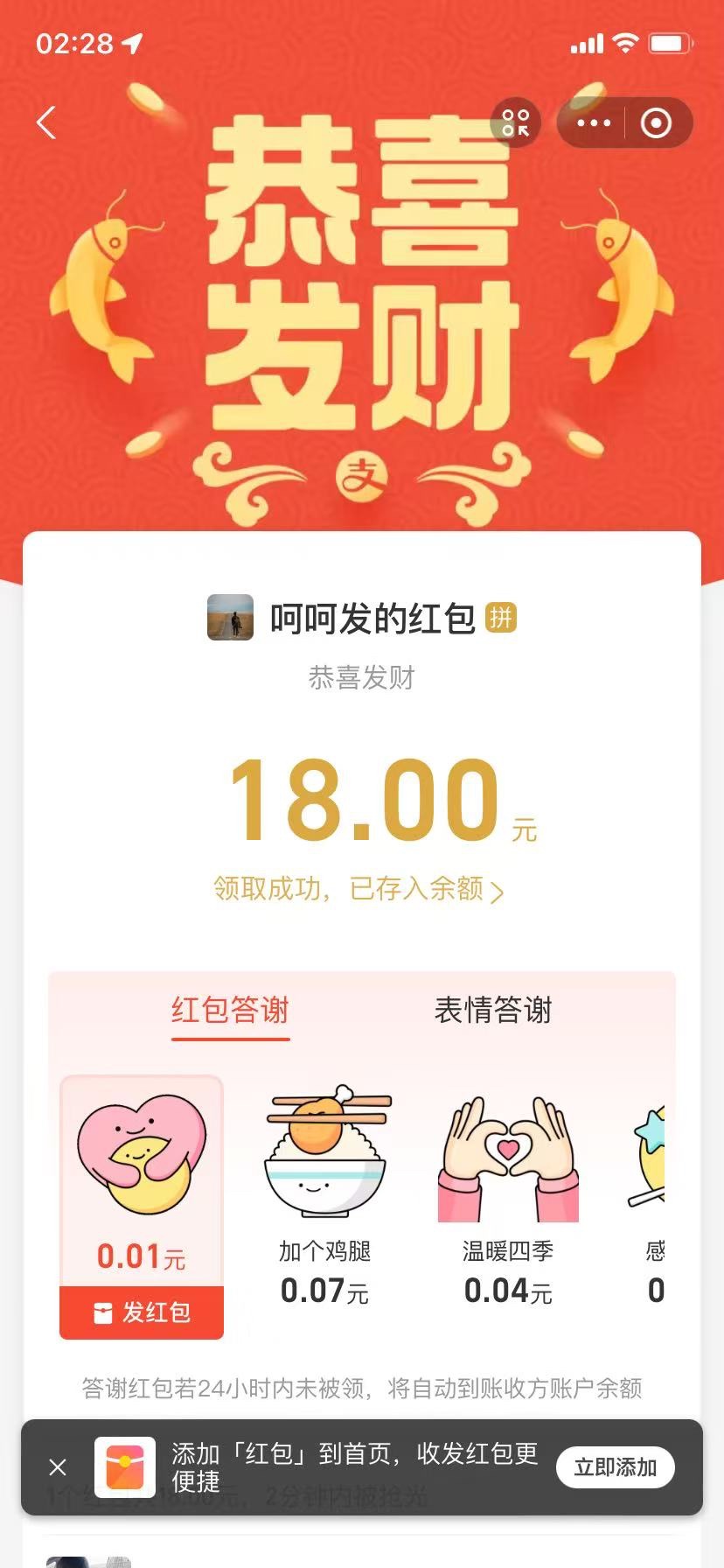The image size is (724, 1568).
Task: Switch to the 红包答谢 tab
Action: [230, 1010]
